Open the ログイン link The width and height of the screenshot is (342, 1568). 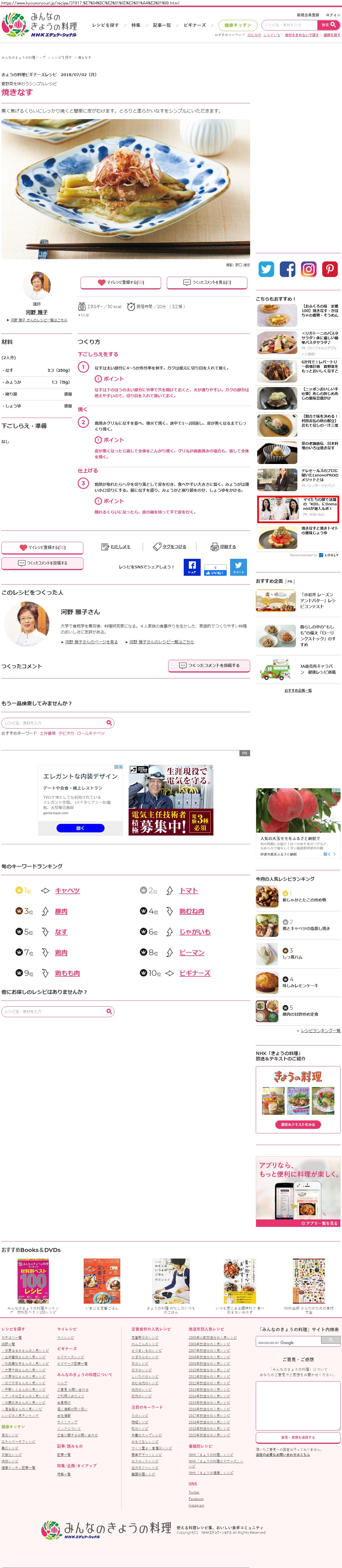point(333,15)
